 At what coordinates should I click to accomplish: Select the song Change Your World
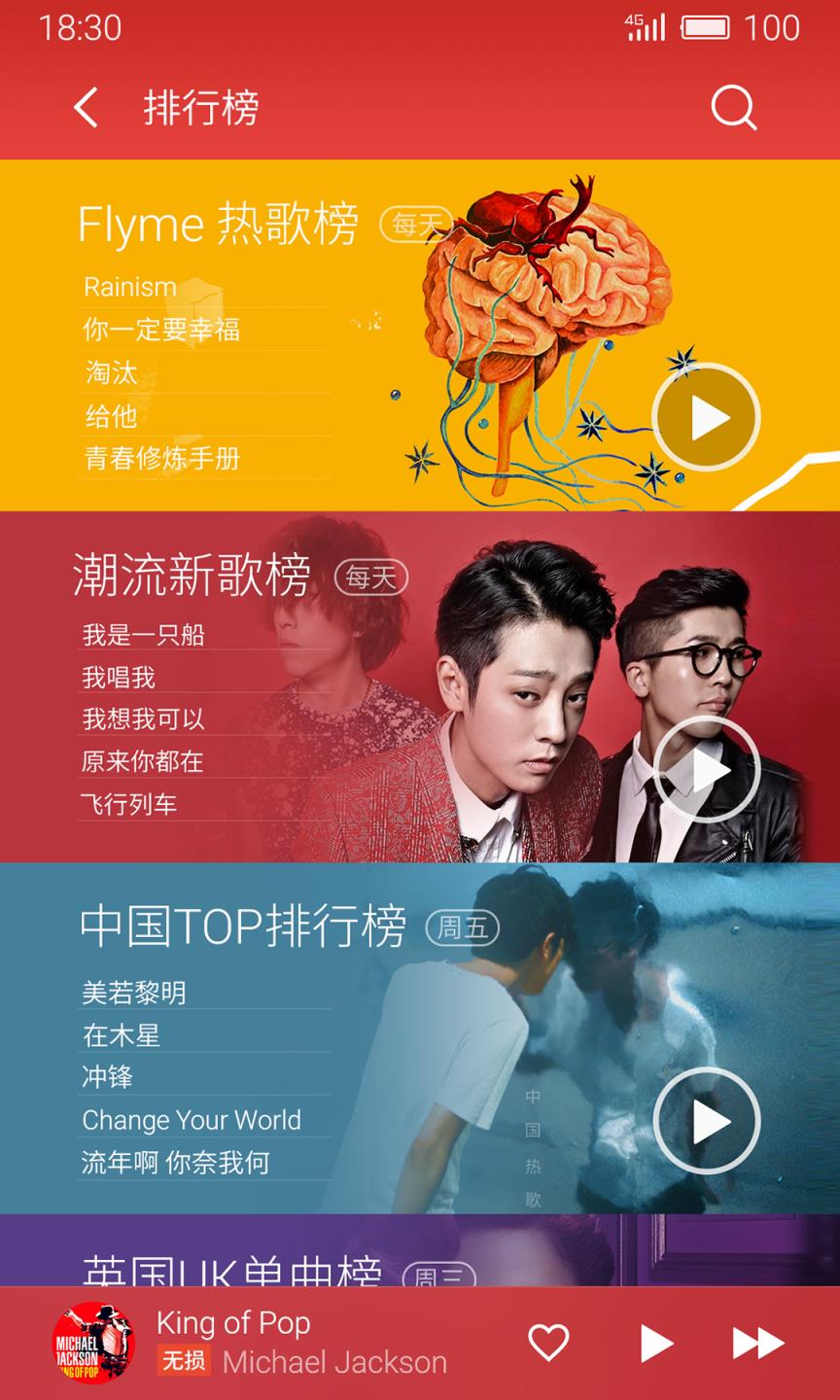[192, 1120]
